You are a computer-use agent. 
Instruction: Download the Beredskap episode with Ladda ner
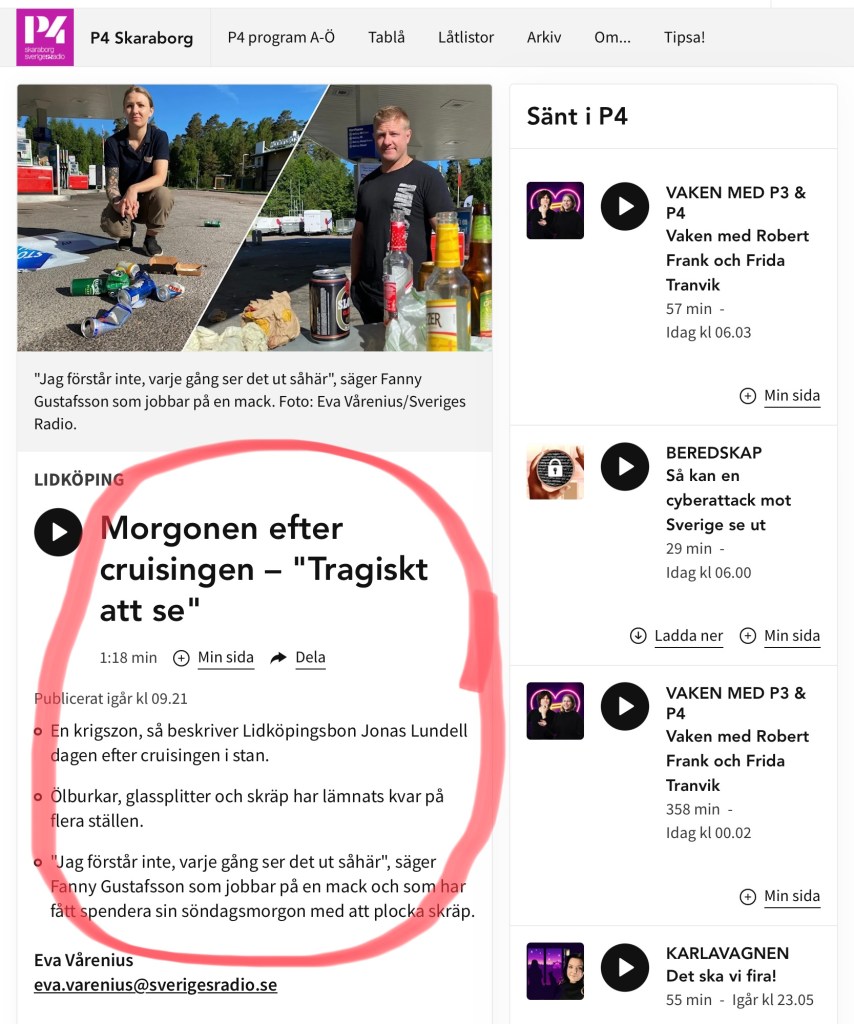click(677, 636)
